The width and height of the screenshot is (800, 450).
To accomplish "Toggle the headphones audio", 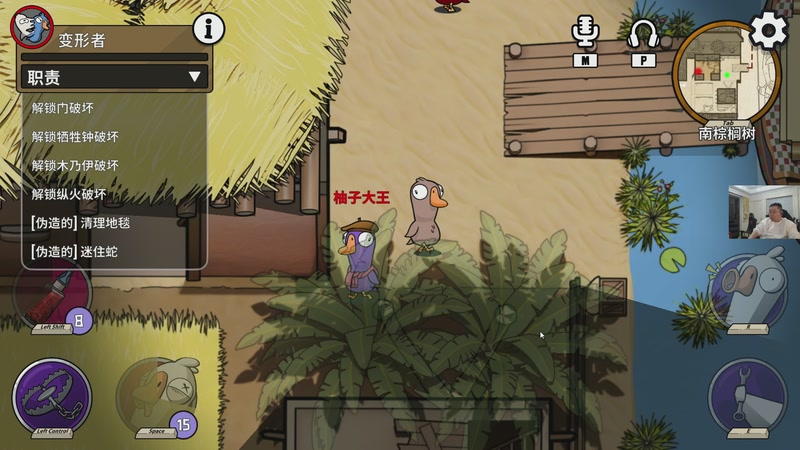I will pos(643,33).
